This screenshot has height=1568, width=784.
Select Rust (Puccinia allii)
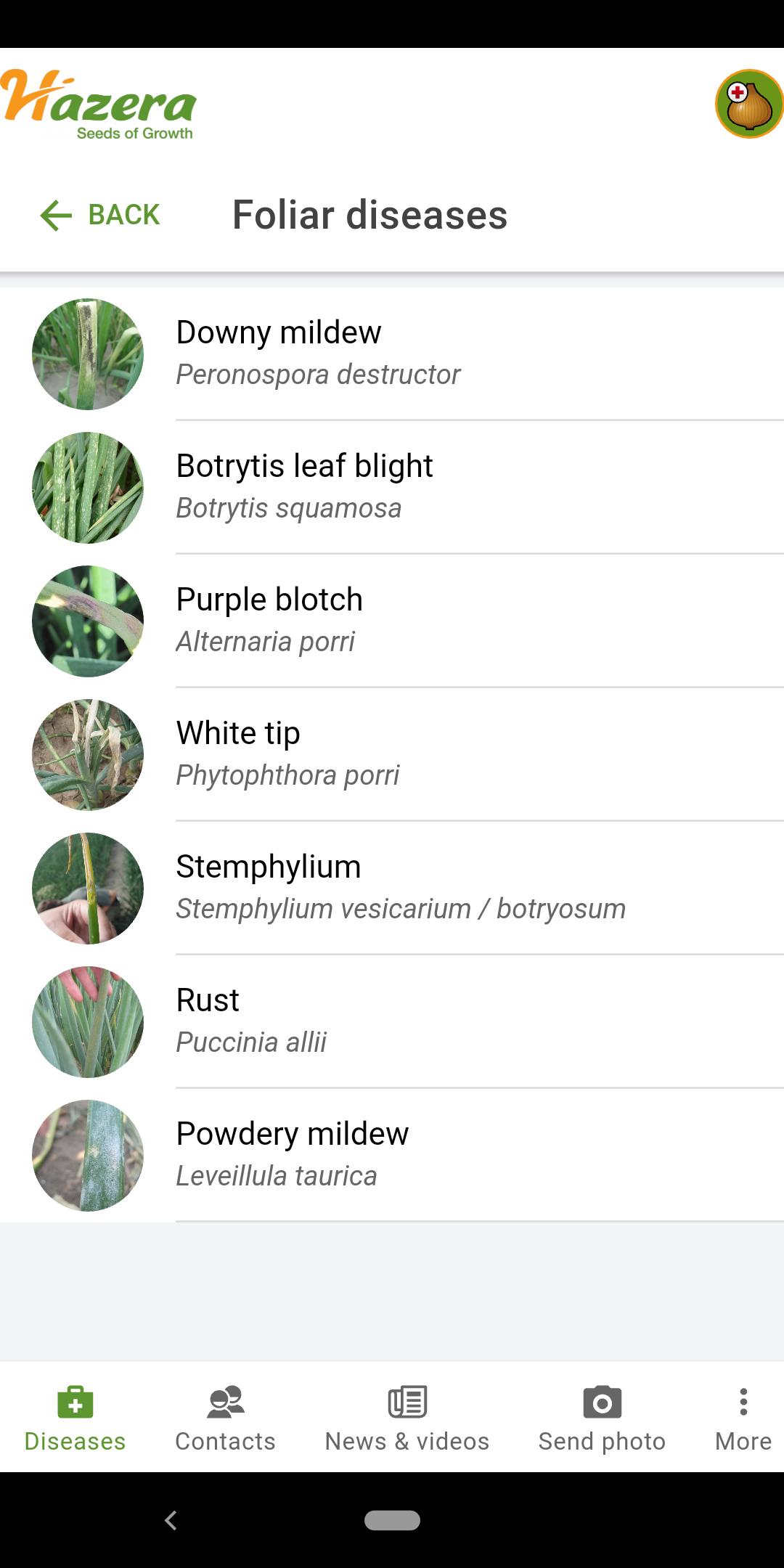coord(392,1021)
